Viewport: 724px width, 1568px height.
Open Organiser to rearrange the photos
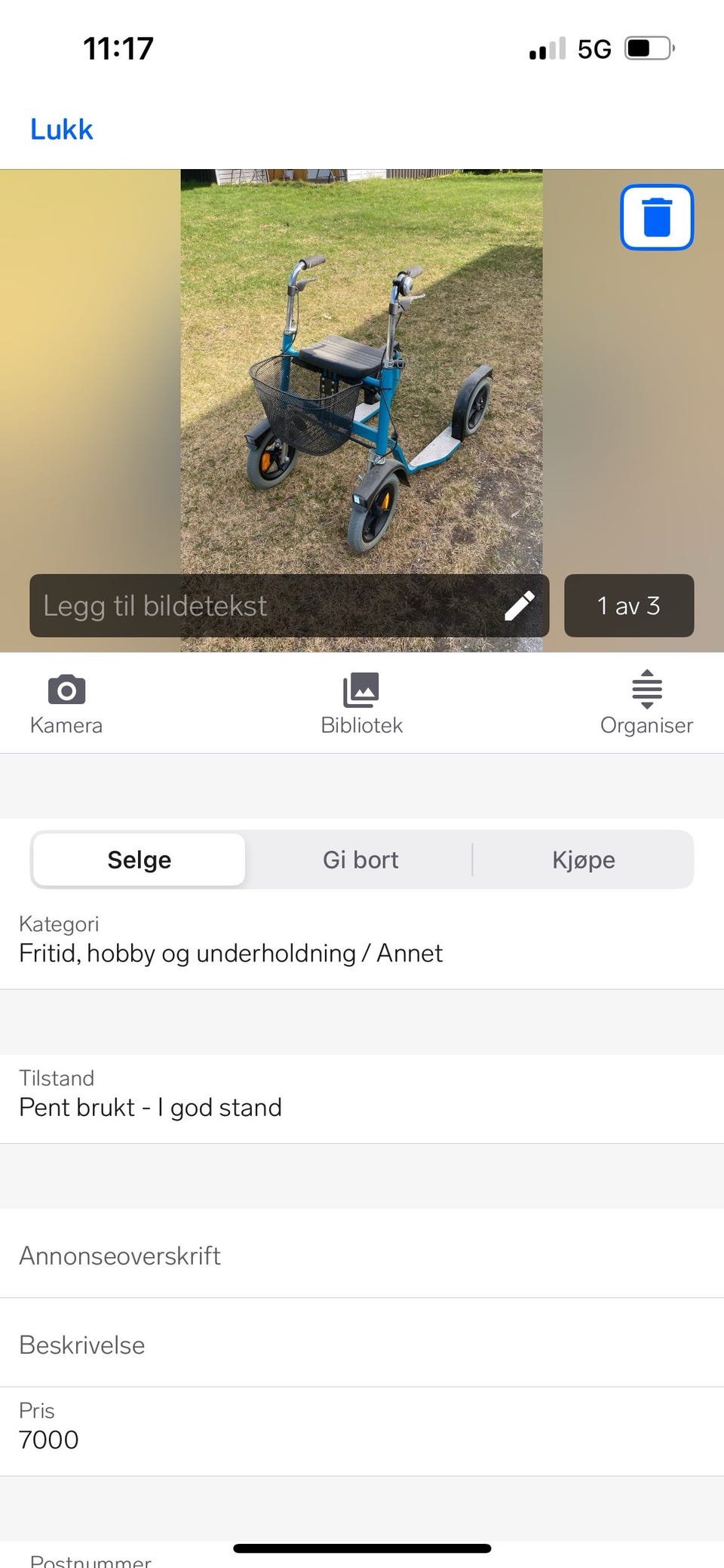pyautogui.click(x=646, y=703)
